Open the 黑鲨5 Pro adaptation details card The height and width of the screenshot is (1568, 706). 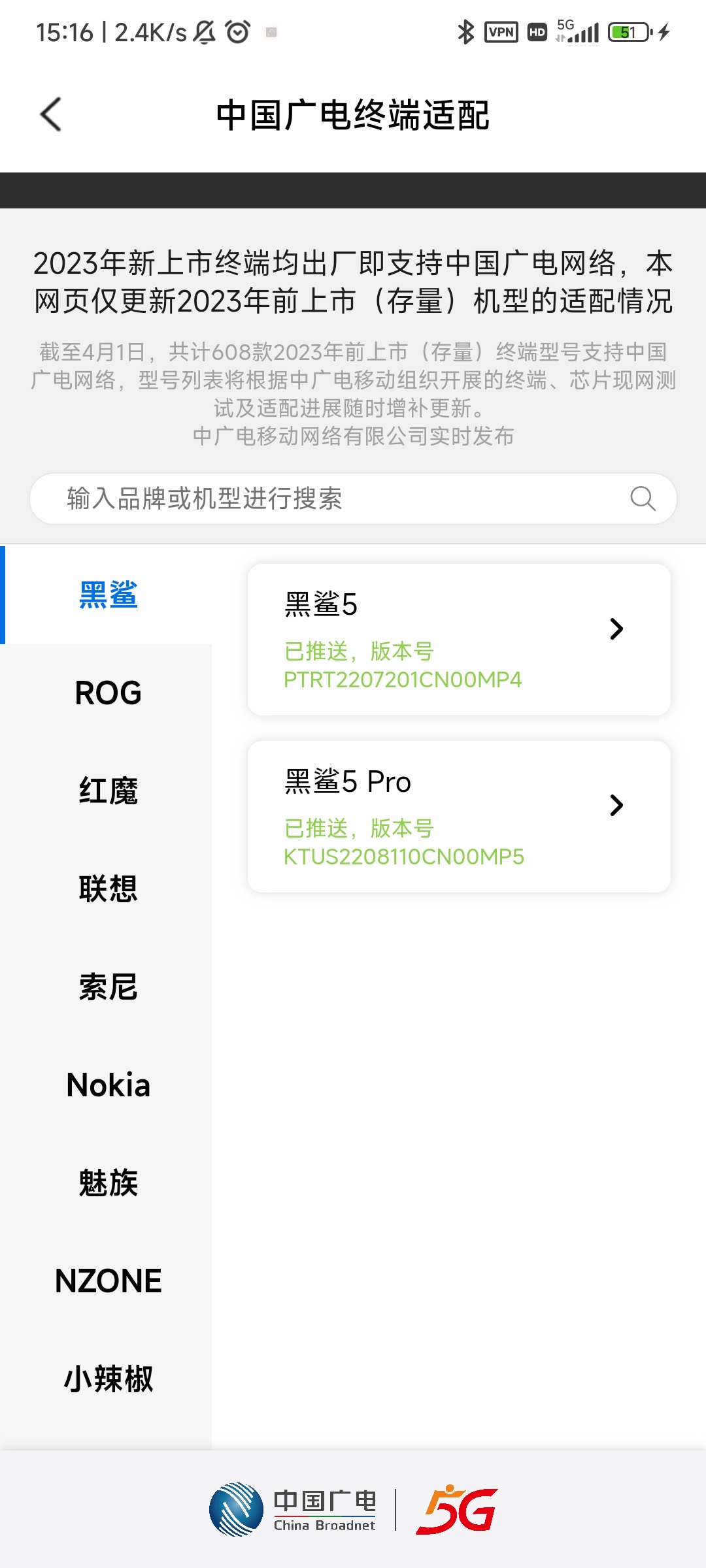click(x=459, y=817)
